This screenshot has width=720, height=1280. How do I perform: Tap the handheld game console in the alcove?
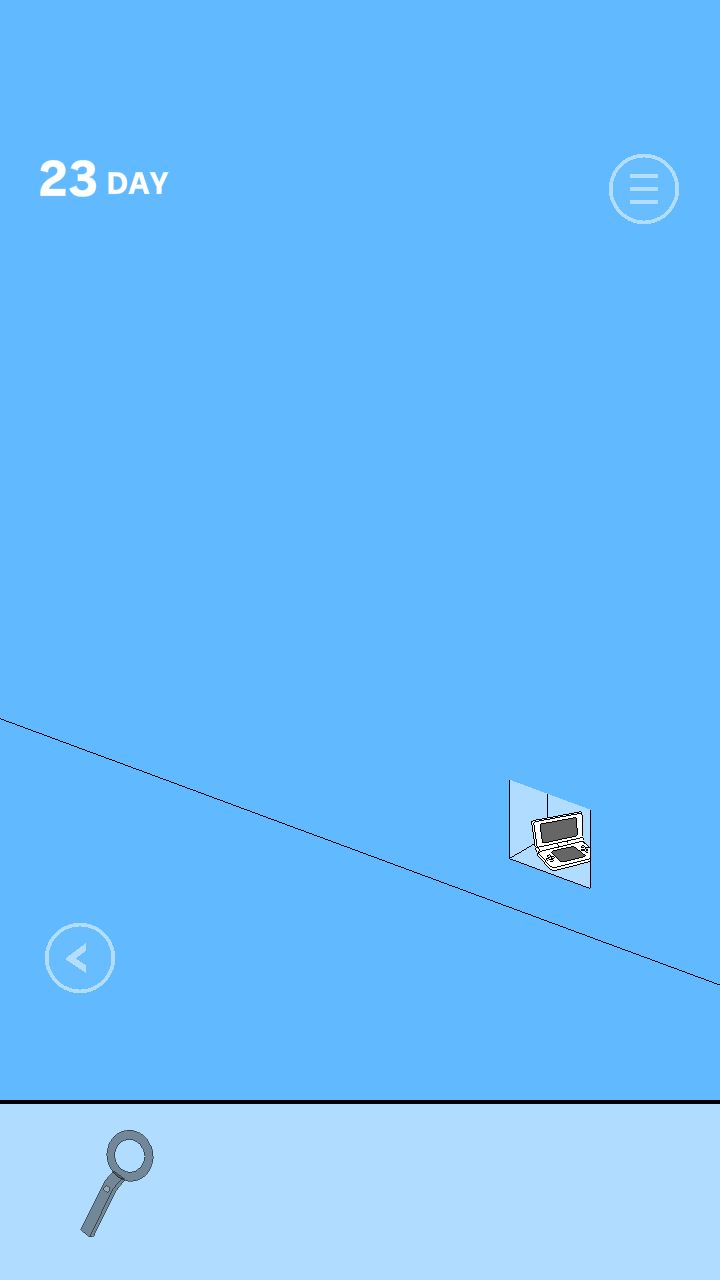click(558, 840)
